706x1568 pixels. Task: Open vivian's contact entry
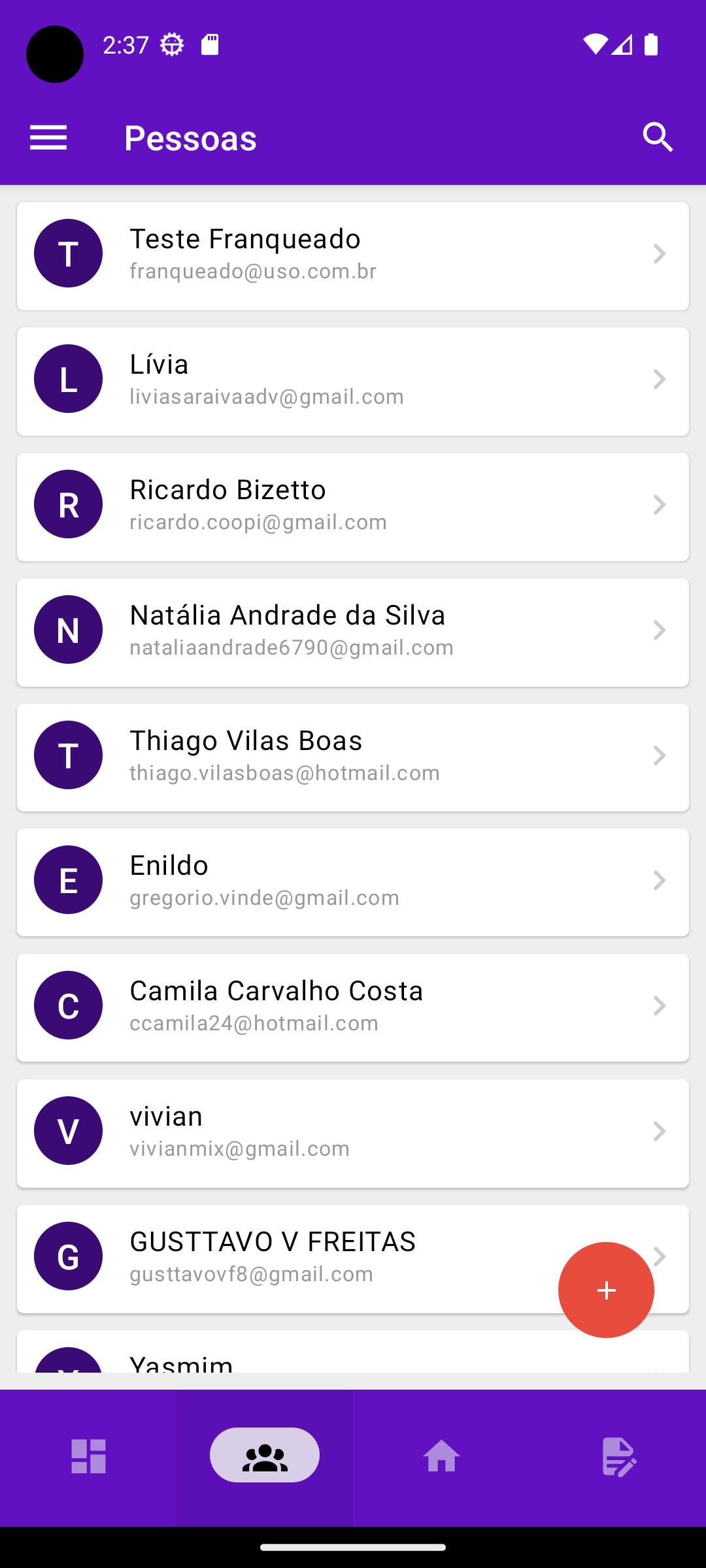(353, 1134)
